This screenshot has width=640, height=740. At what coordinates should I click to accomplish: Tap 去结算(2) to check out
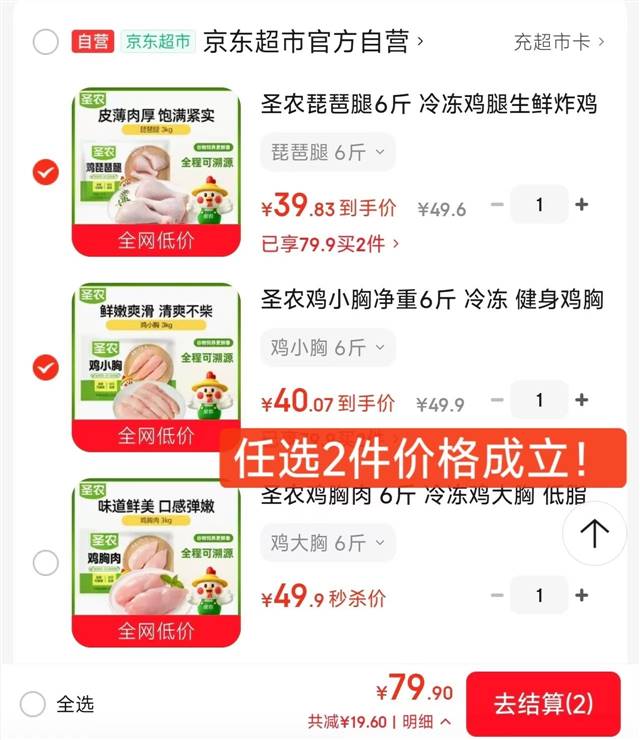[543, 704]
